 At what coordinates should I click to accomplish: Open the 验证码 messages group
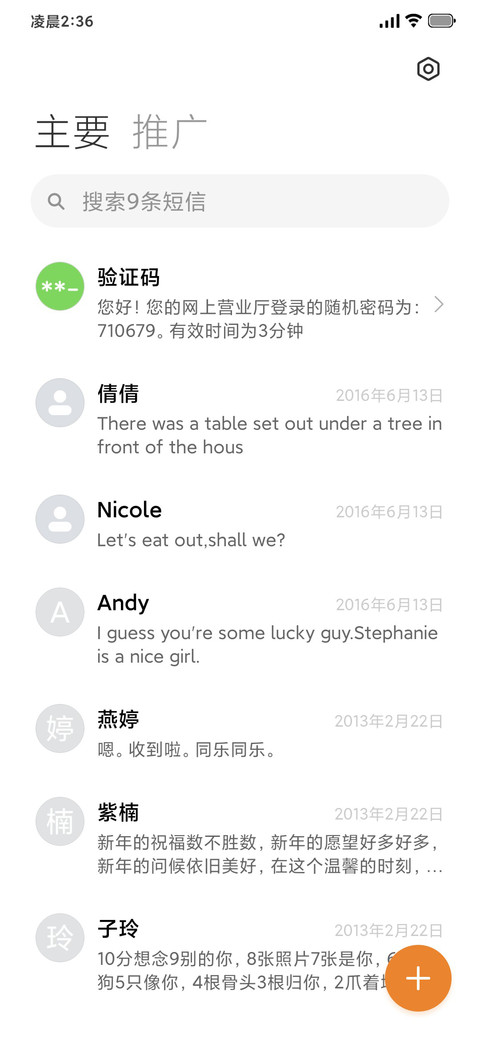coord(240,304)
